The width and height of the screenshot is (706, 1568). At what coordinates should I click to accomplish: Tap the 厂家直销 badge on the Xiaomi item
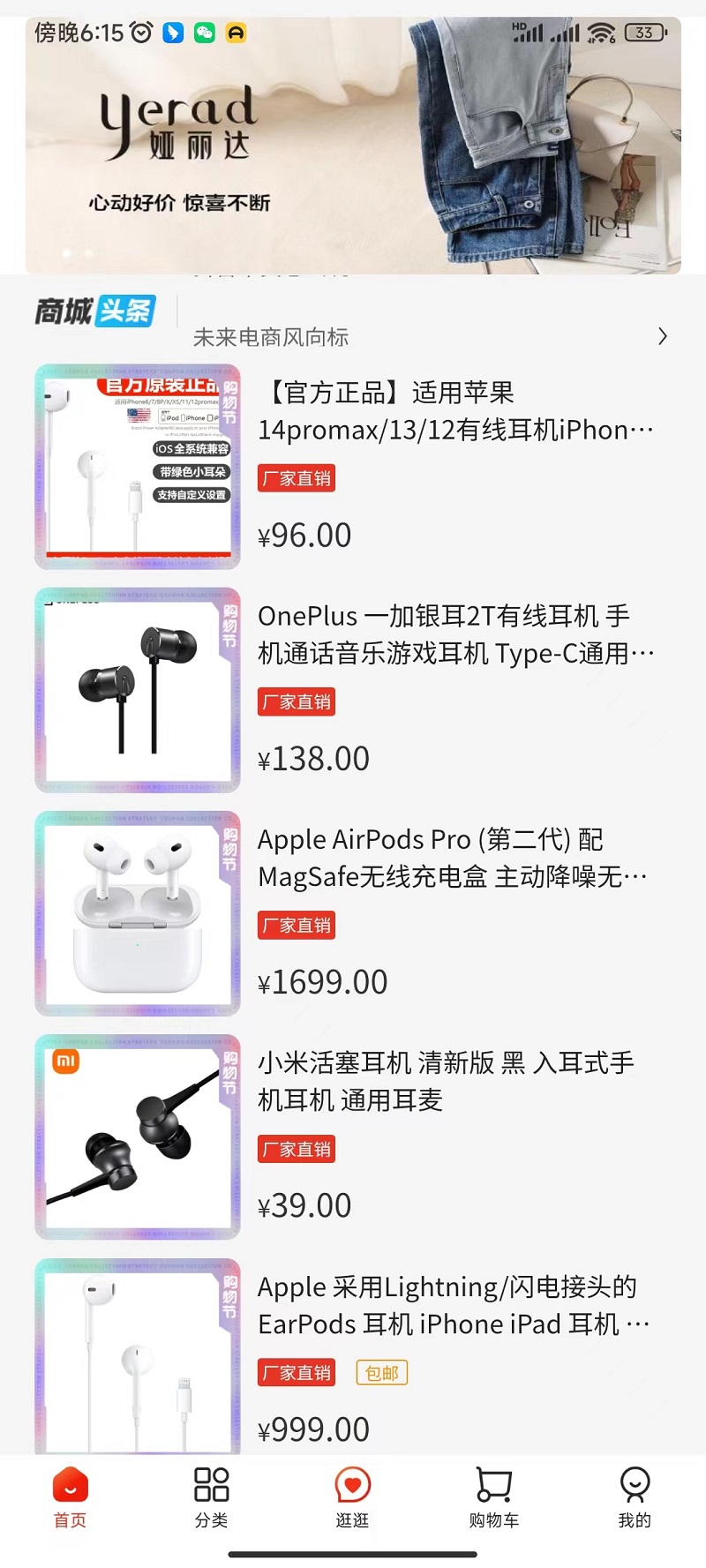296,1149
